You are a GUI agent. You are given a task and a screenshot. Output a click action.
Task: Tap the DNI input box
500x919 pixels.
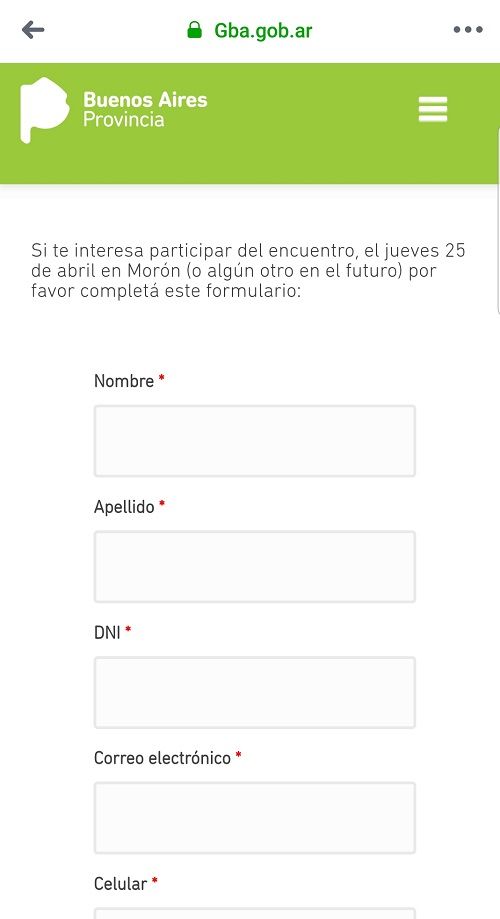point(254,693)
